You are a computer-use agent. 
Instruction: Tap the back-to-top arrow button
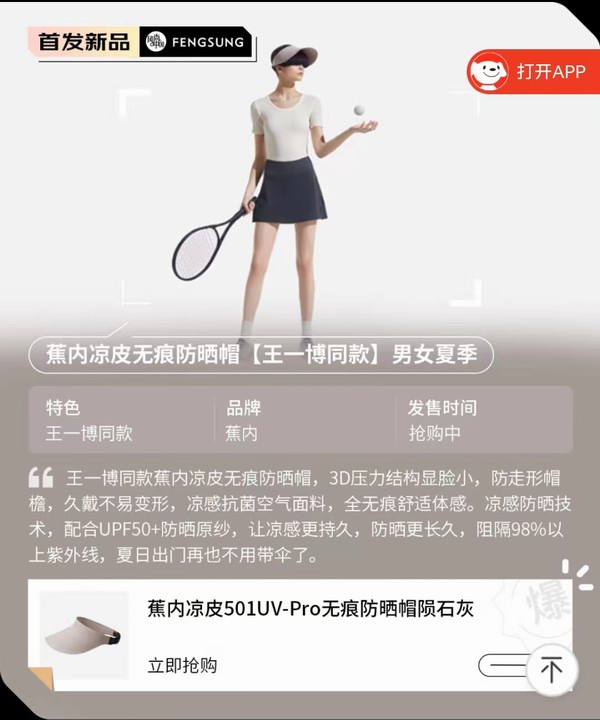point(552,666)
